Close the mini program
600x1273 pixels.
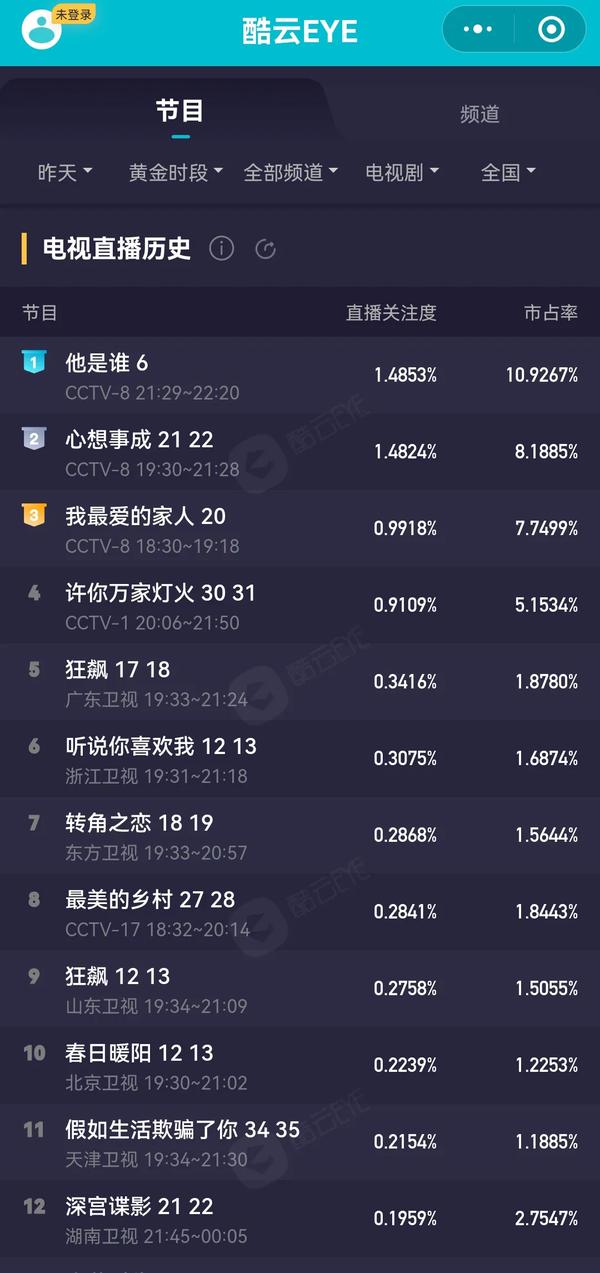coord(551,30)
